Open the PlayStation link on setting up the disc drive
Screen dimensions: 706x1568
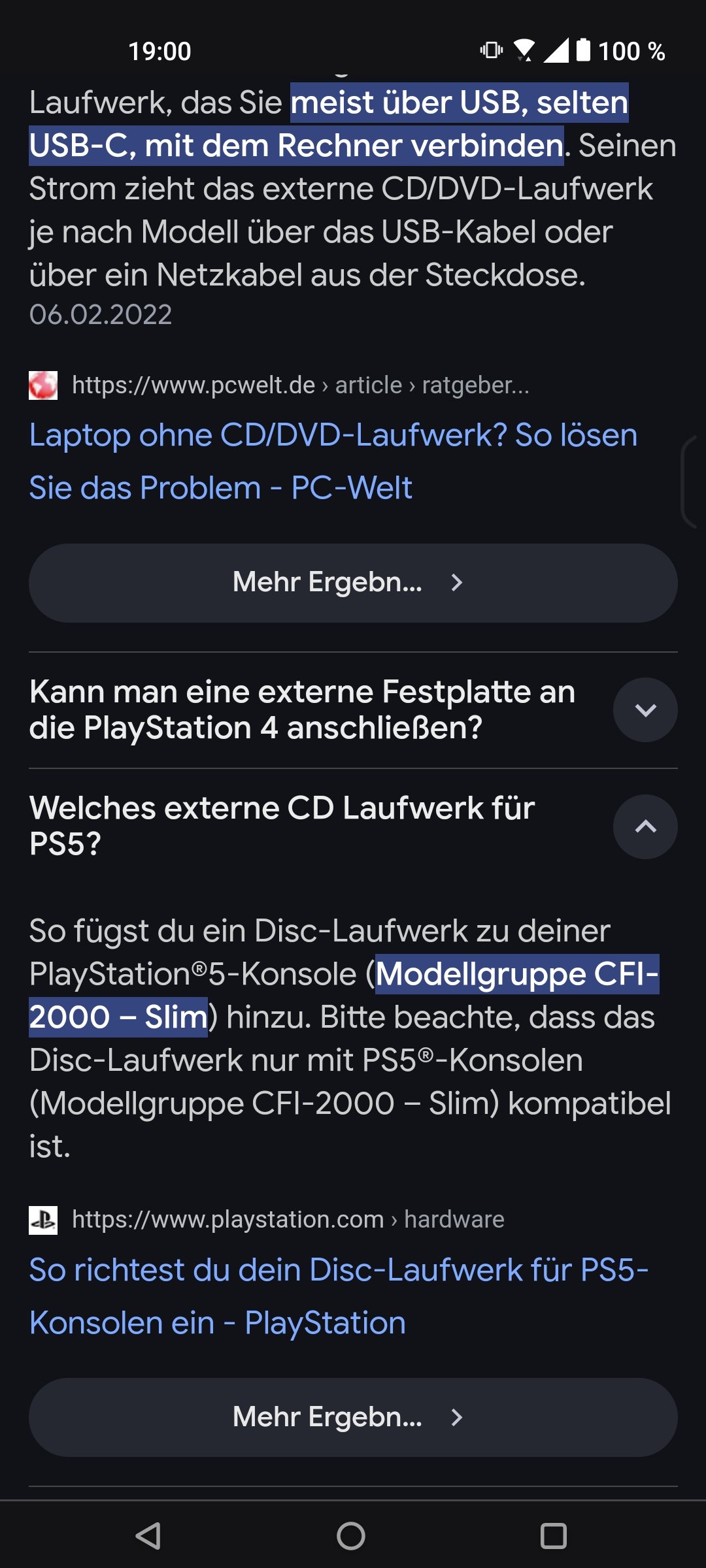[x=337, y=1296]
